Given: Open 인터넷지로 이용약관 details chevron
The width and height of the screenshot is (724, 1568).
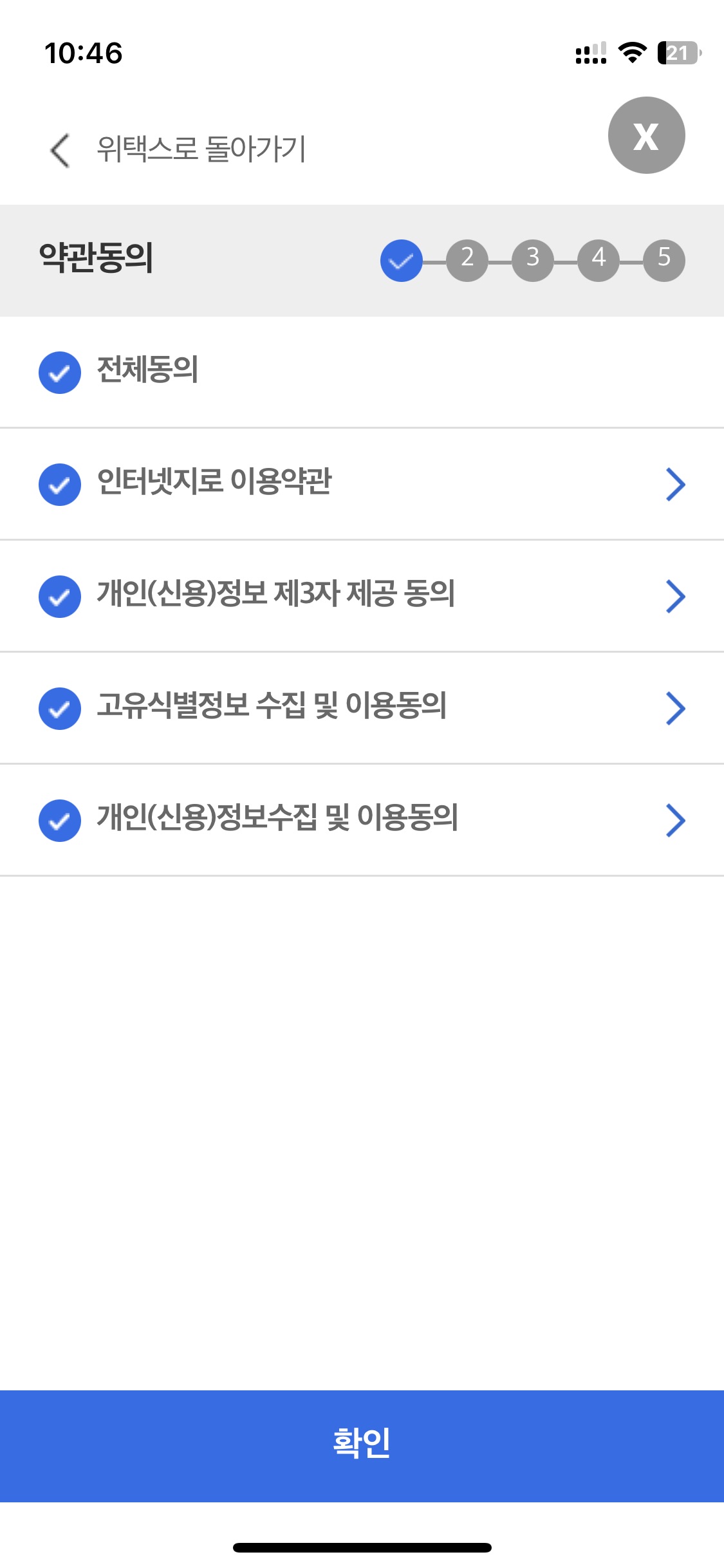Looking at the screenshot, I should point(675,485).
